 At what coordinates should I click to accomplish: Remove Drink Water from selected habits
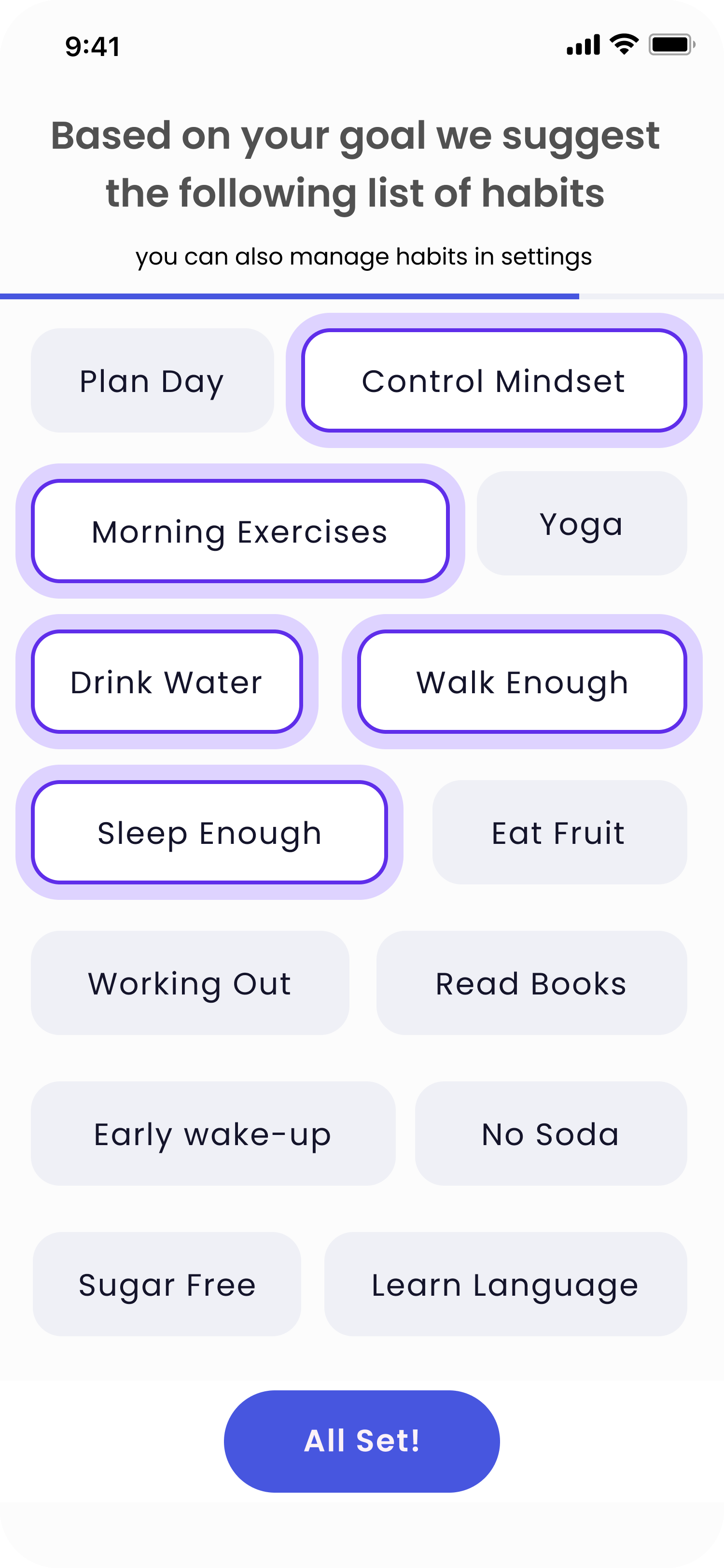pyautogui.click(x=167, y=682)
